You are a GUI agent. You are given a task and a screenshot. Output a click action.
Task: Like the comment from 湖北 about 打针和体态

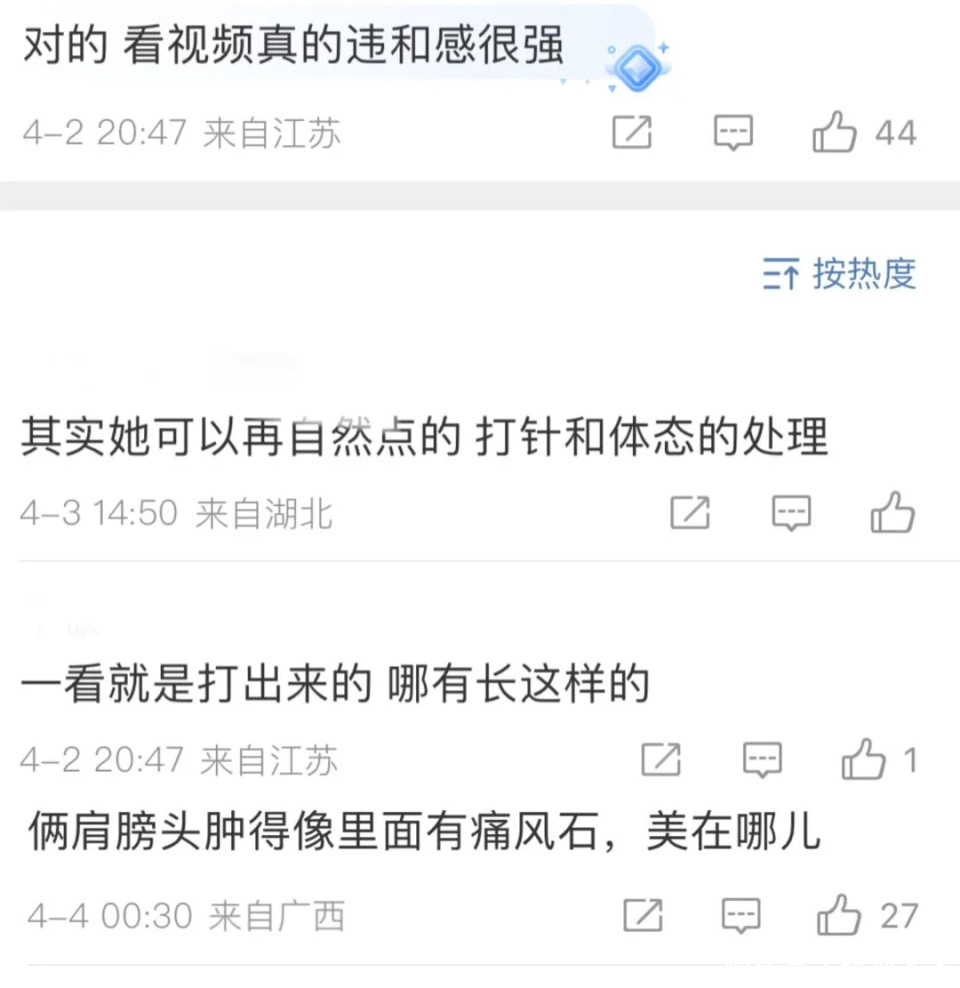[x=893, y=512]
